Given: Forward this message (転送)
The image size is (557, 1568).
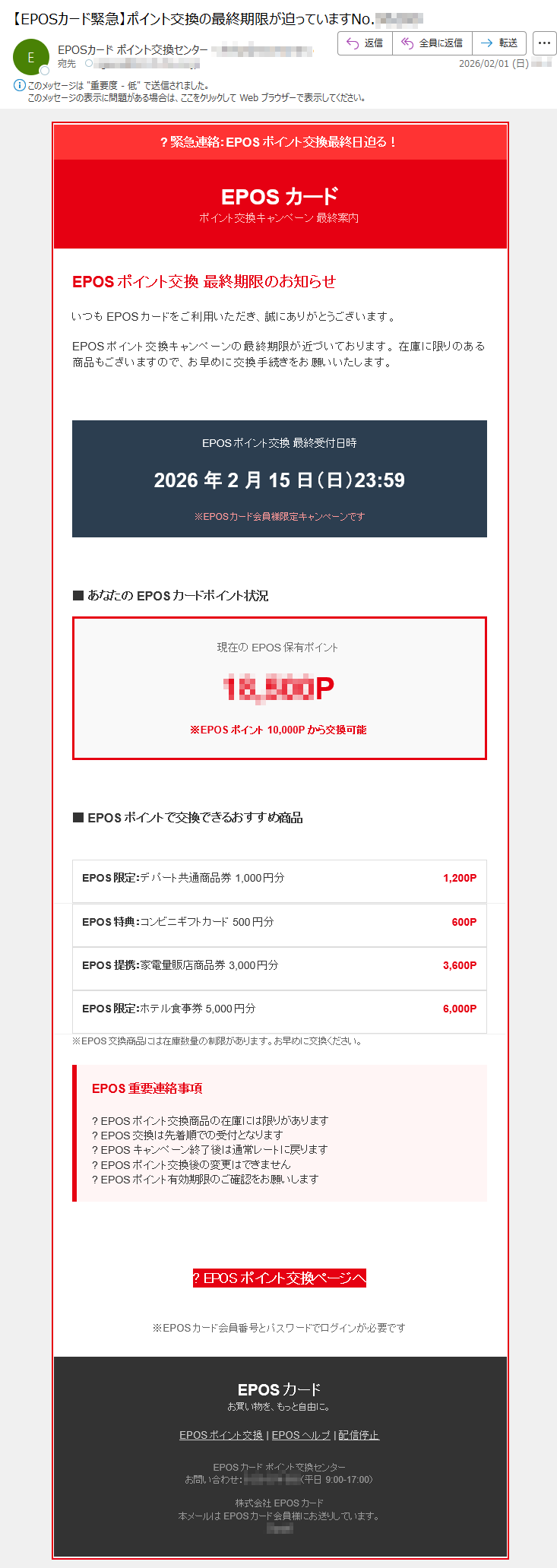Looking at the screenshot, I should (x=499, y=43).
